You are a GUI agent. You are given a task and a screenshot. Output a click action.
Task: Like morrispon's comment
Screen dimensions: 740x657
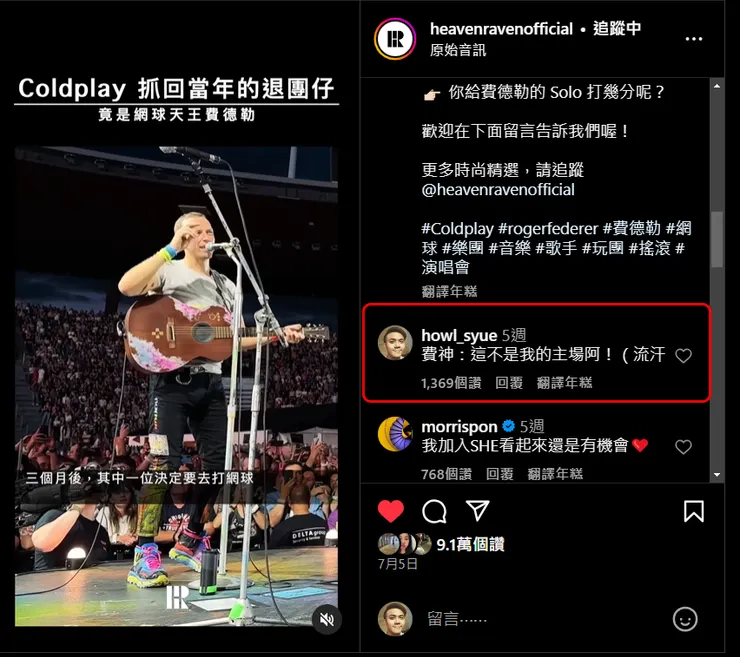click(683, 447)
